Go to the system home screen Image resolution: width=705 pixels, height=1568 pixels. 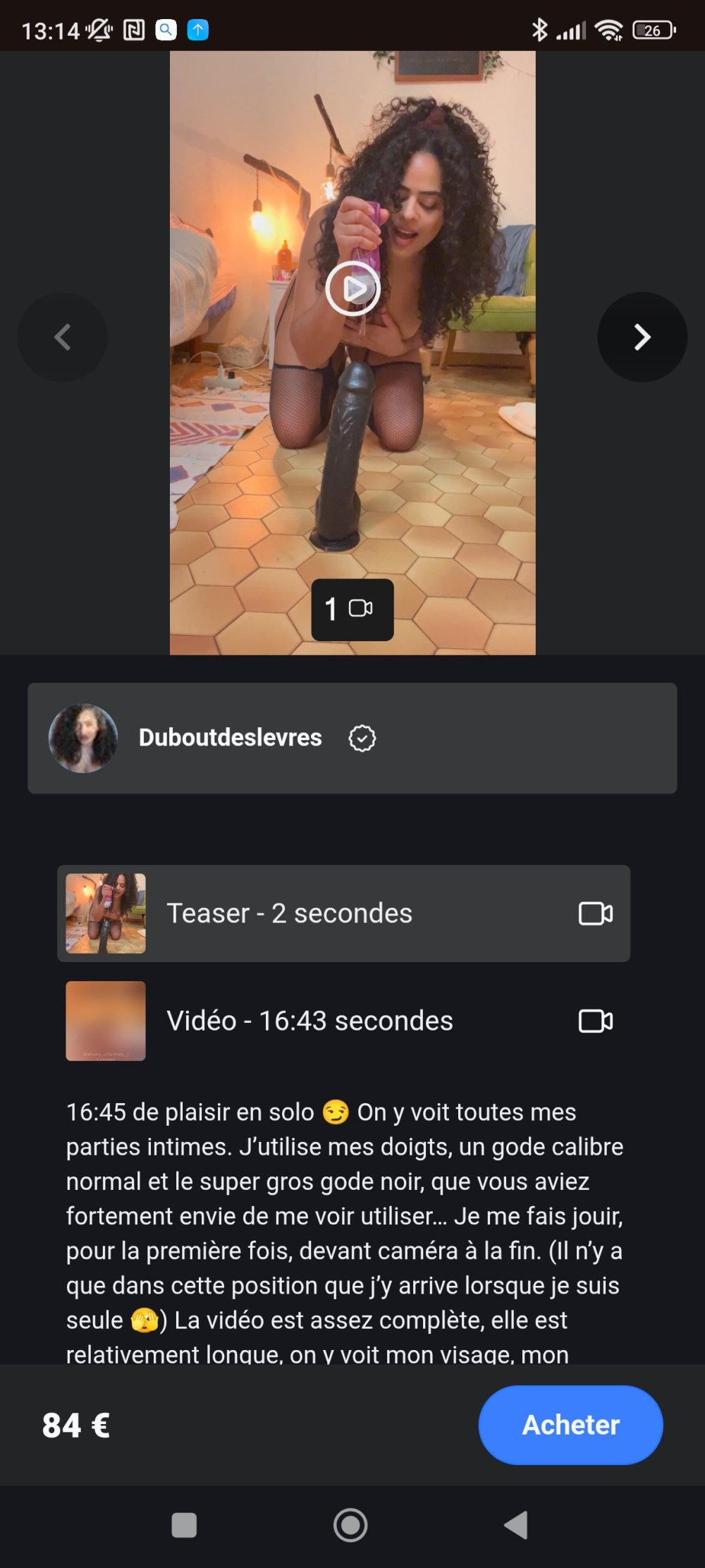pos(350,1525)
